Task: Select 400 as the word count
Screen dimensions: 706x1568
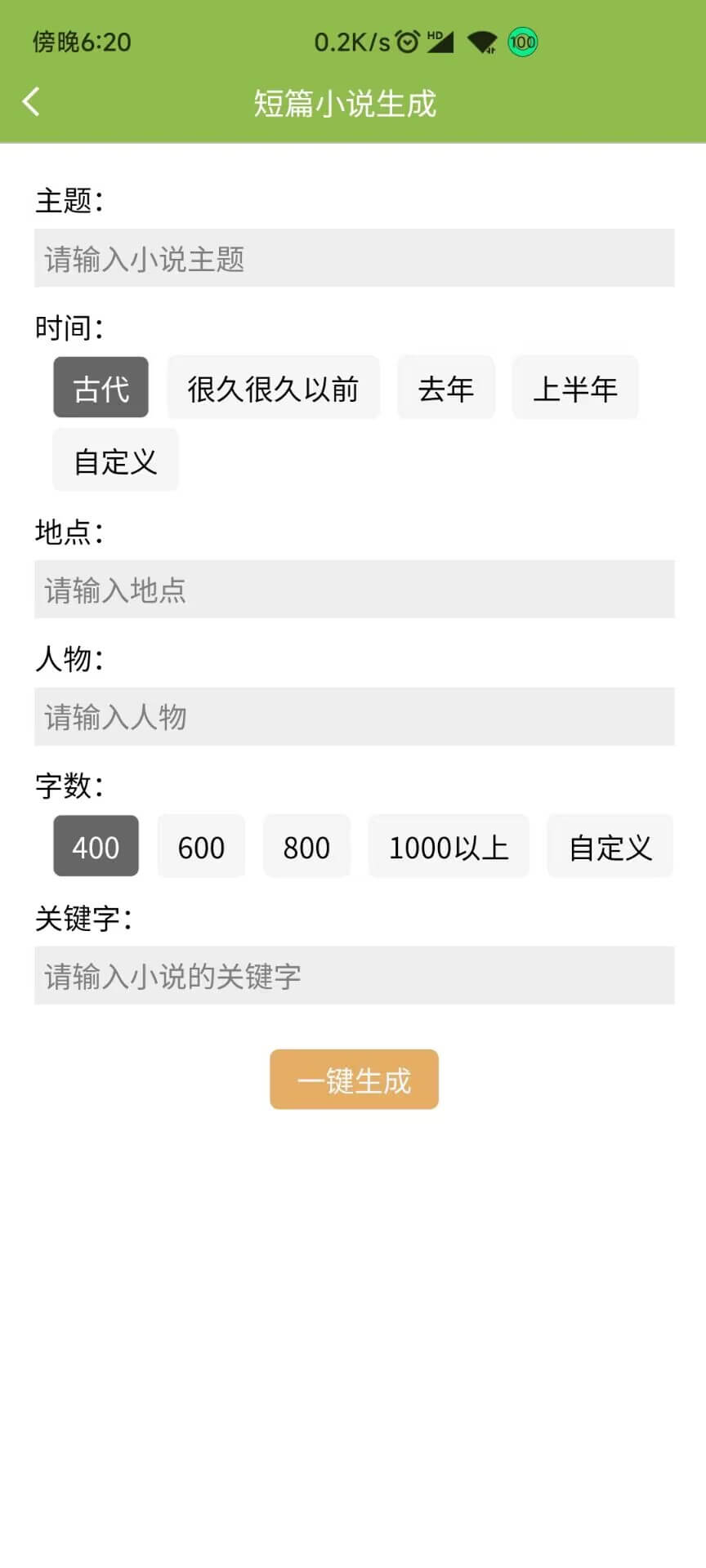Action: pyautogui.click(x=96, y=846)
